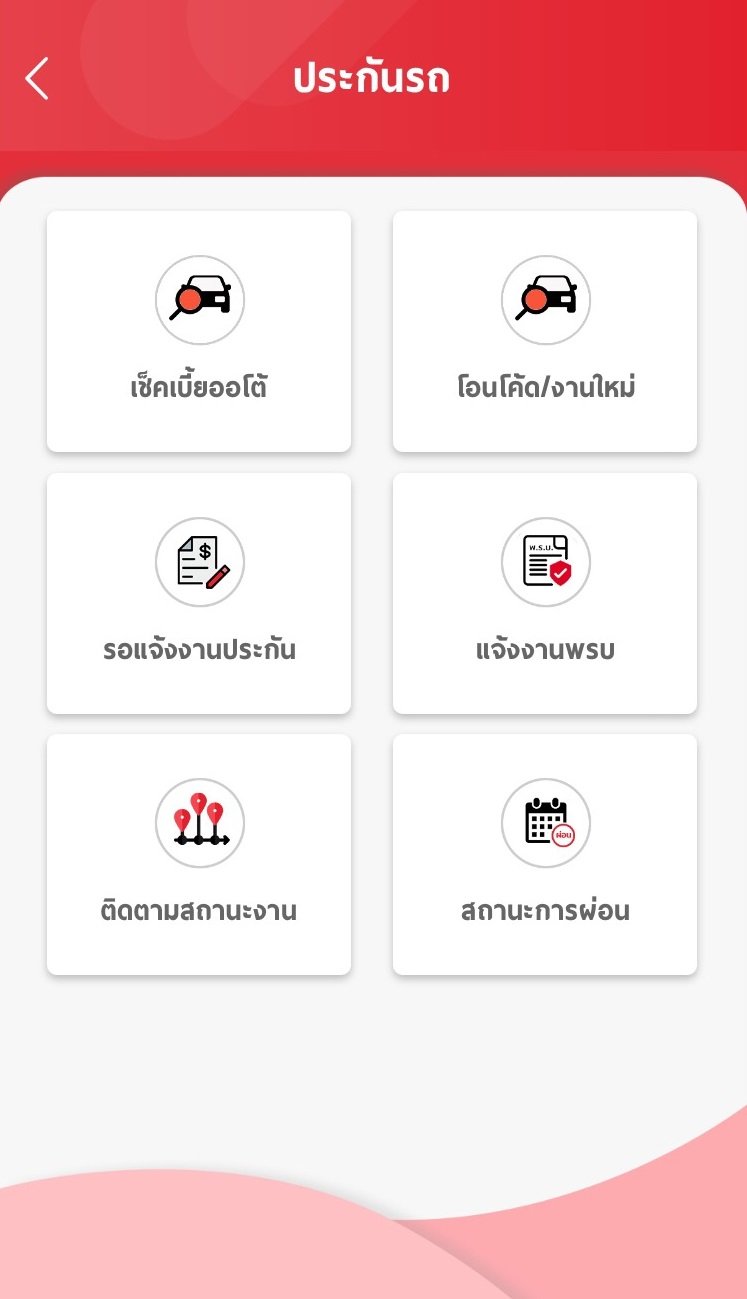
Task: Select the car magnifier icon on เช็คเบี้ยออโต้
Action: click(199, 299)
